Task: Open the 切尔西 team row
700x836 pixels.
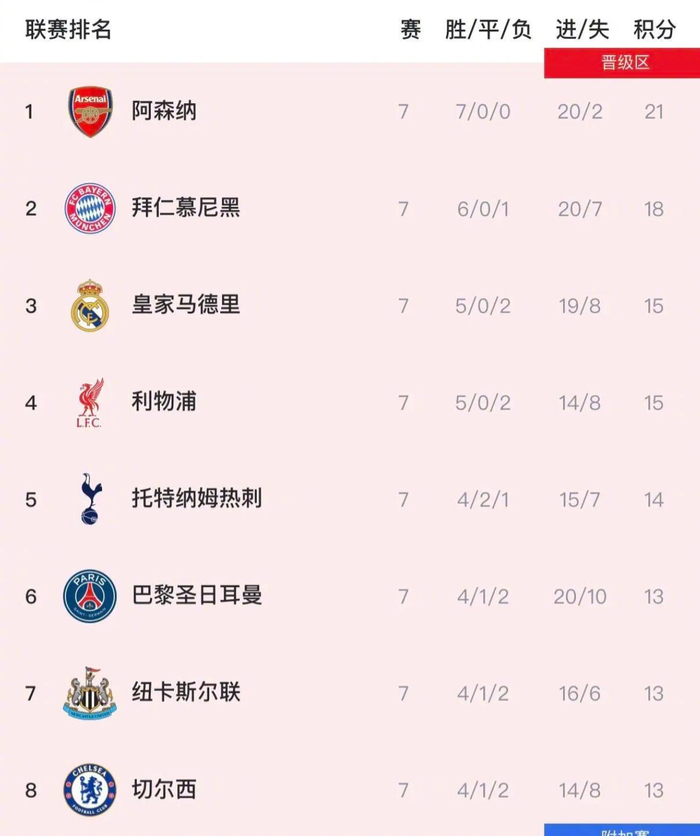Action: pos(164,790)
